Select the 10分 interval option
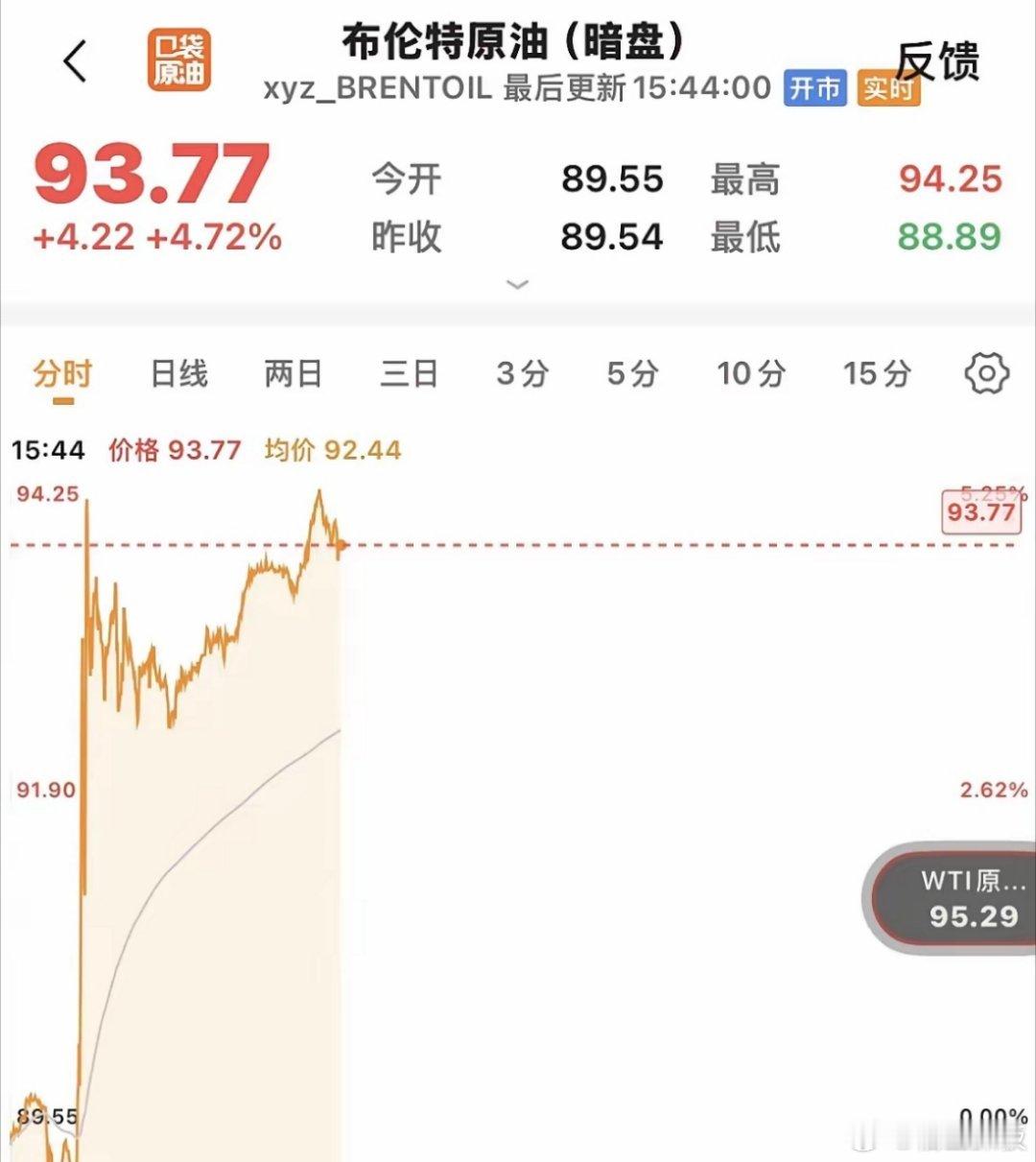1036x1162 pixels. pos(751,374)
